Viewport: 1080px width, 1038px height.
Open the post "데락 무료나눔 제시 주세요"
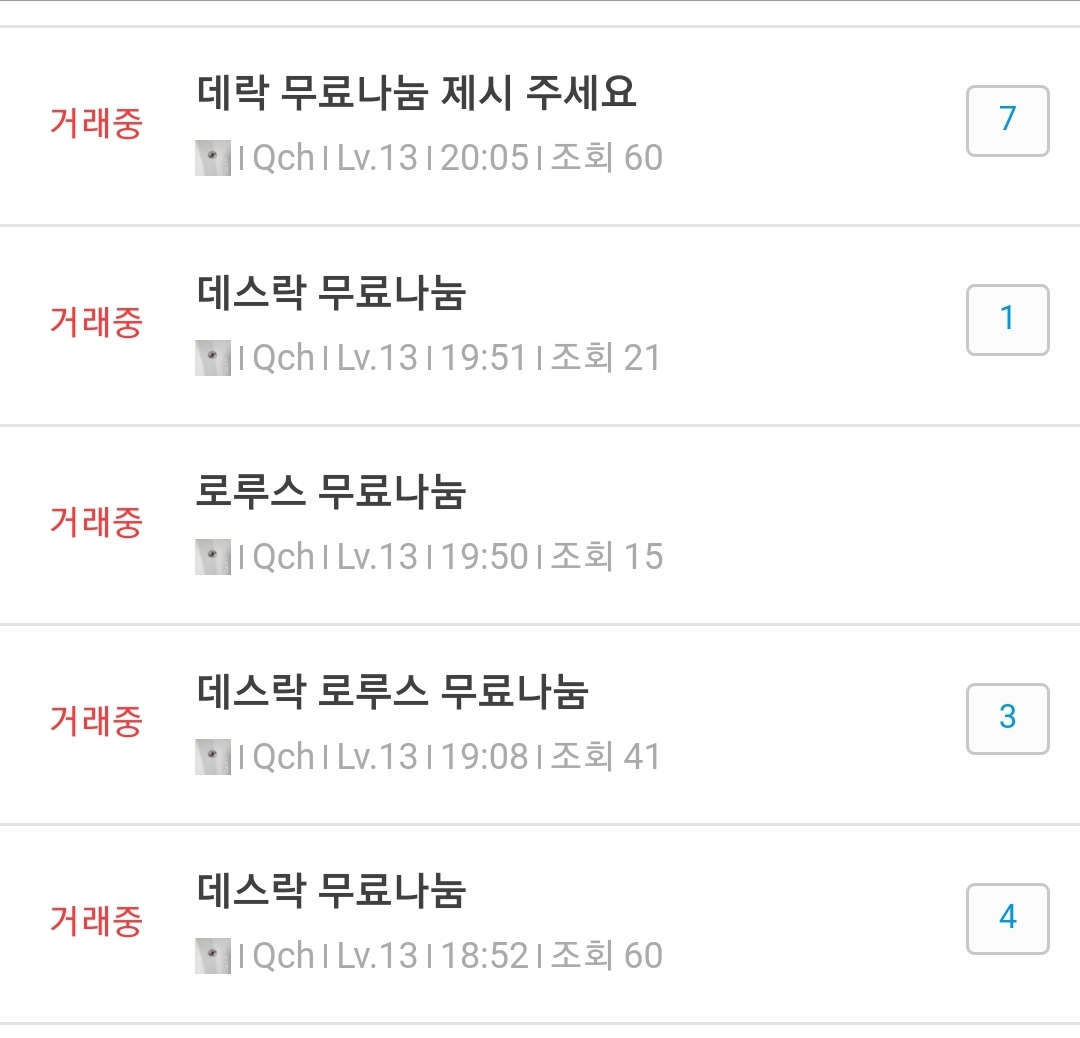[x=416, y=95]
